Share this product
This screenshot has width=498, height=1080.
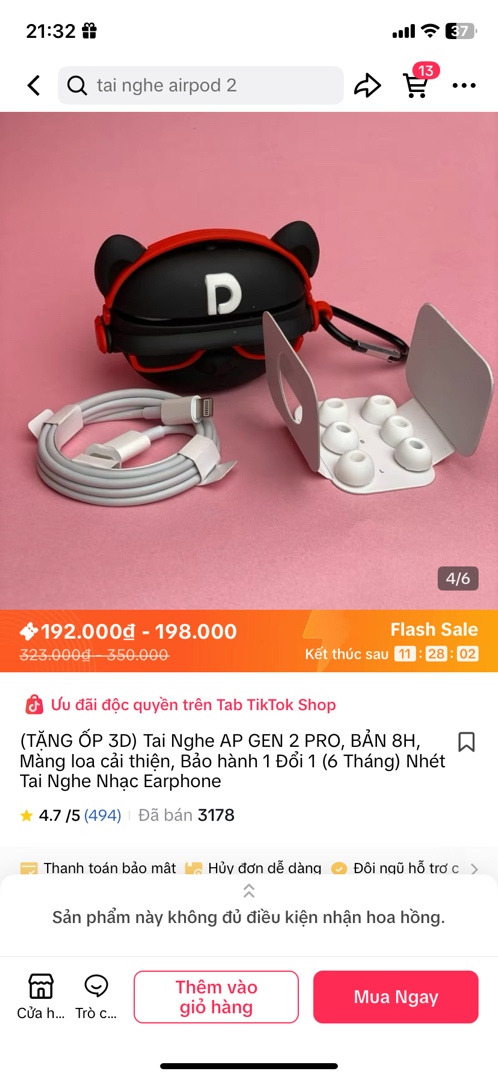click(367, 85)
